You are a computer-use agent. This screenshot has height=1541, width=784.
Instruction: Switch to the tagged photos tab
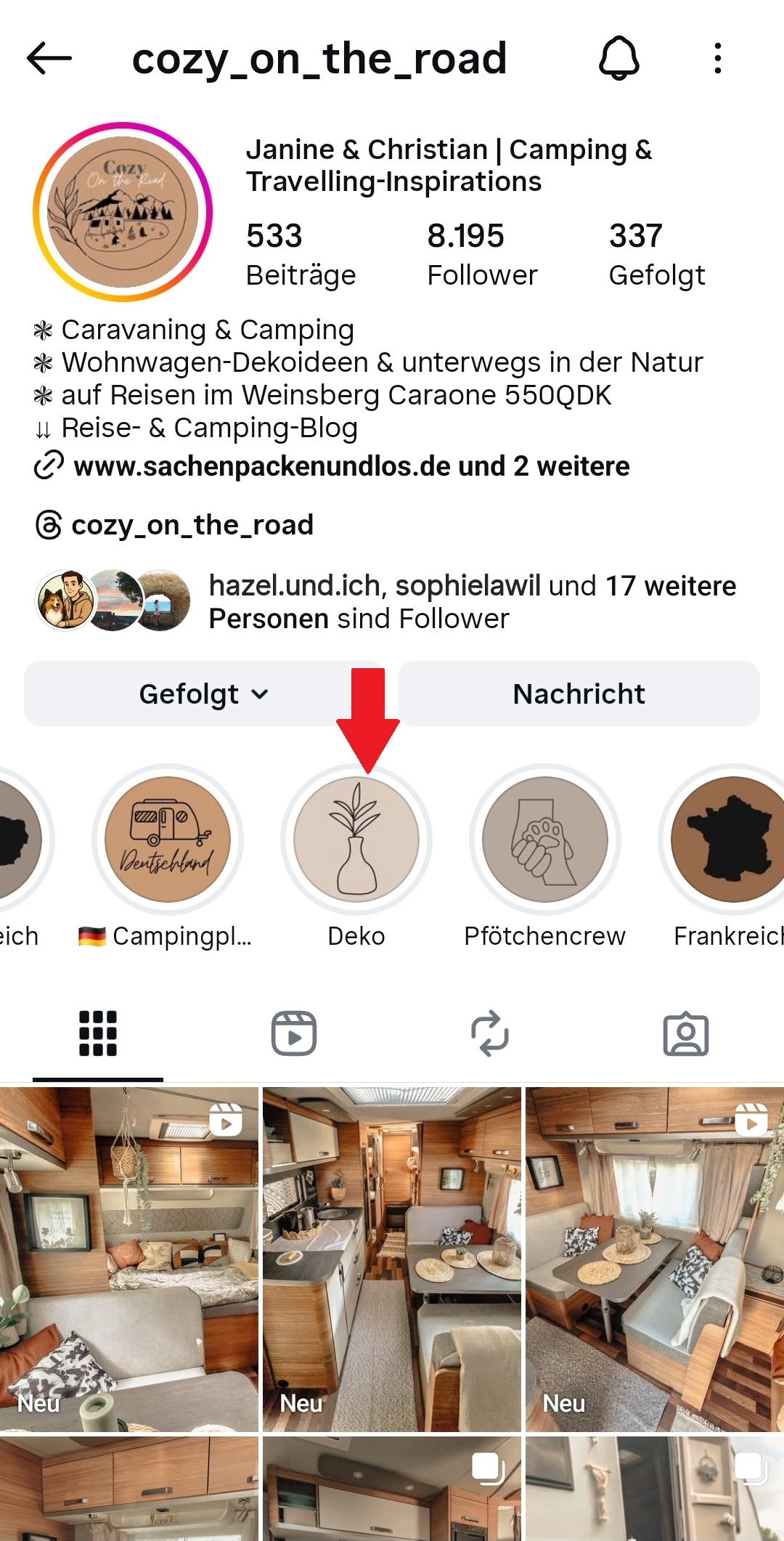pyautogui.click(x=685, y=1033)
